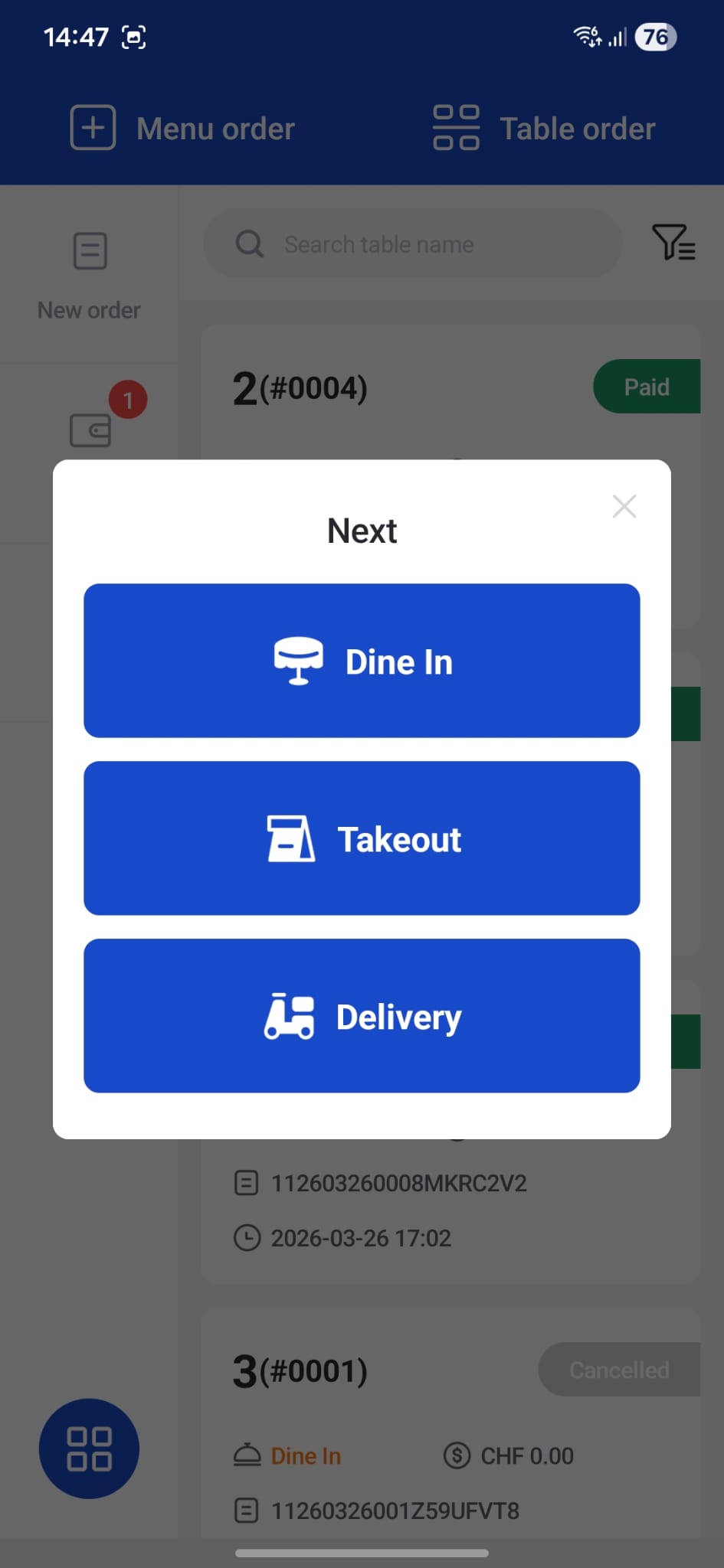Close the Next dialog with the X
Image resolution: width=724 pixels, height=1568 pixels.
(624, 506)
